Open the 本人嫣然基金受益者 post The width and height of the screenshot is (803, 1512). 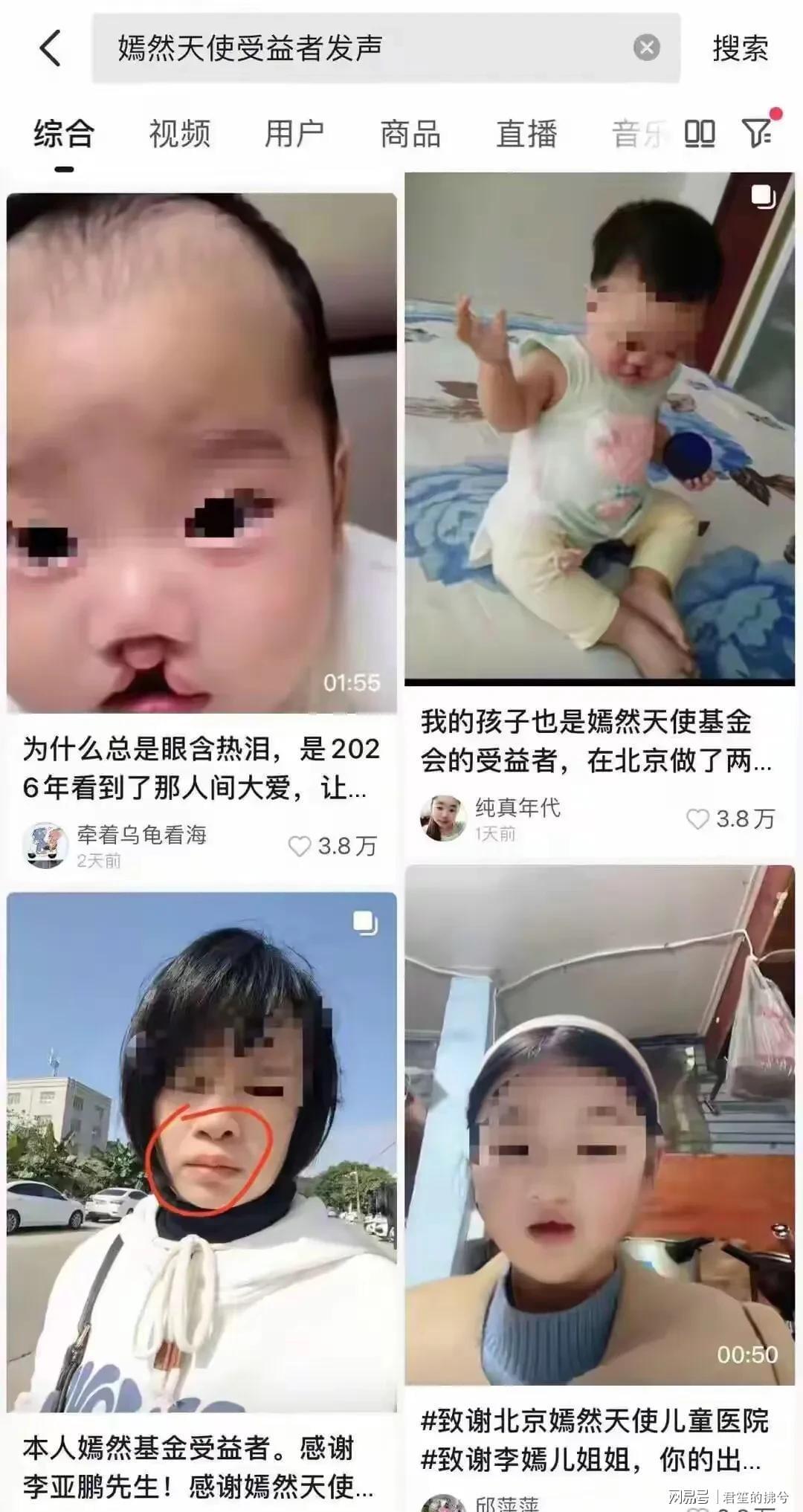pyautogui.click(x=201, y=1152)
